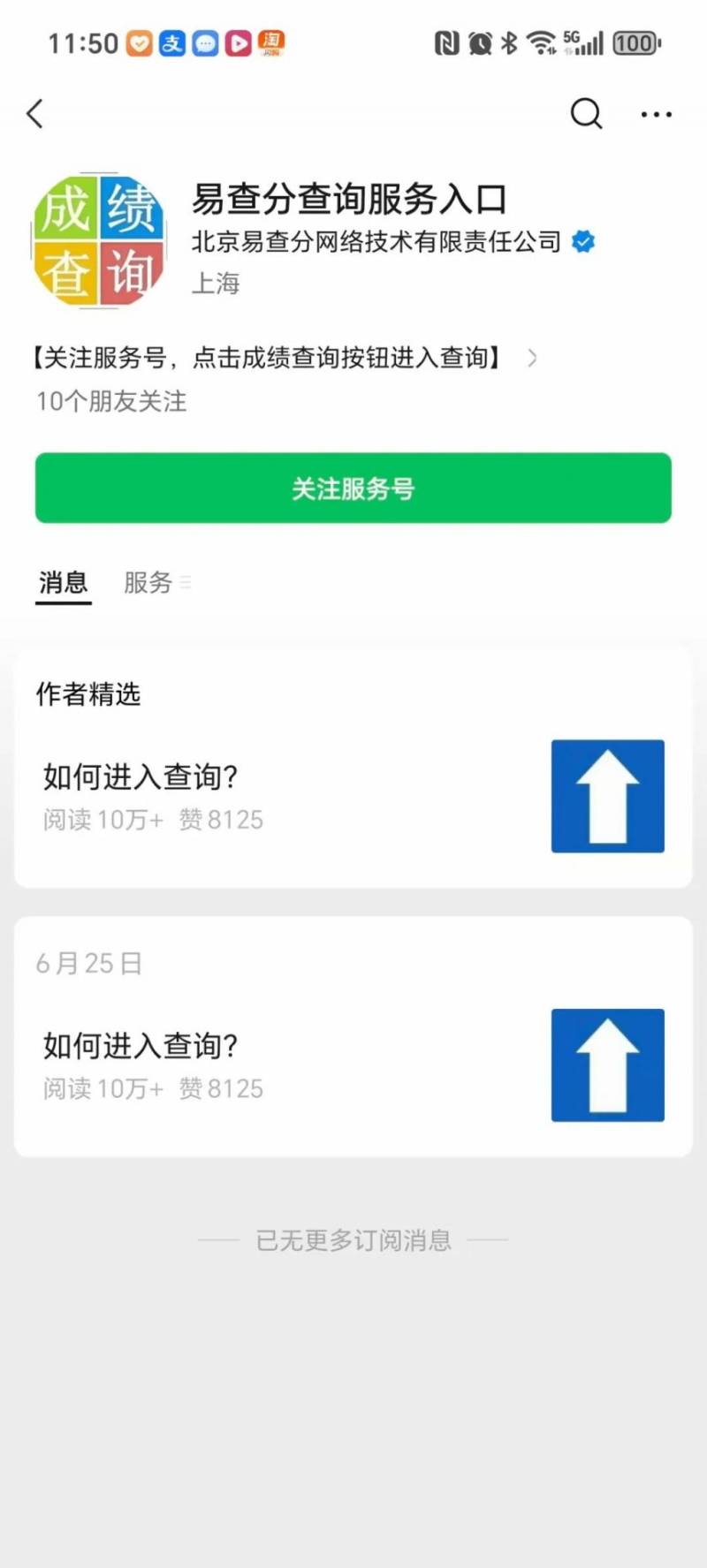This screenshot has width=707, height=1568.
Task: Tap the NFC indicator in the status bar
Action: pyautogui.click(x=447, y=42)
